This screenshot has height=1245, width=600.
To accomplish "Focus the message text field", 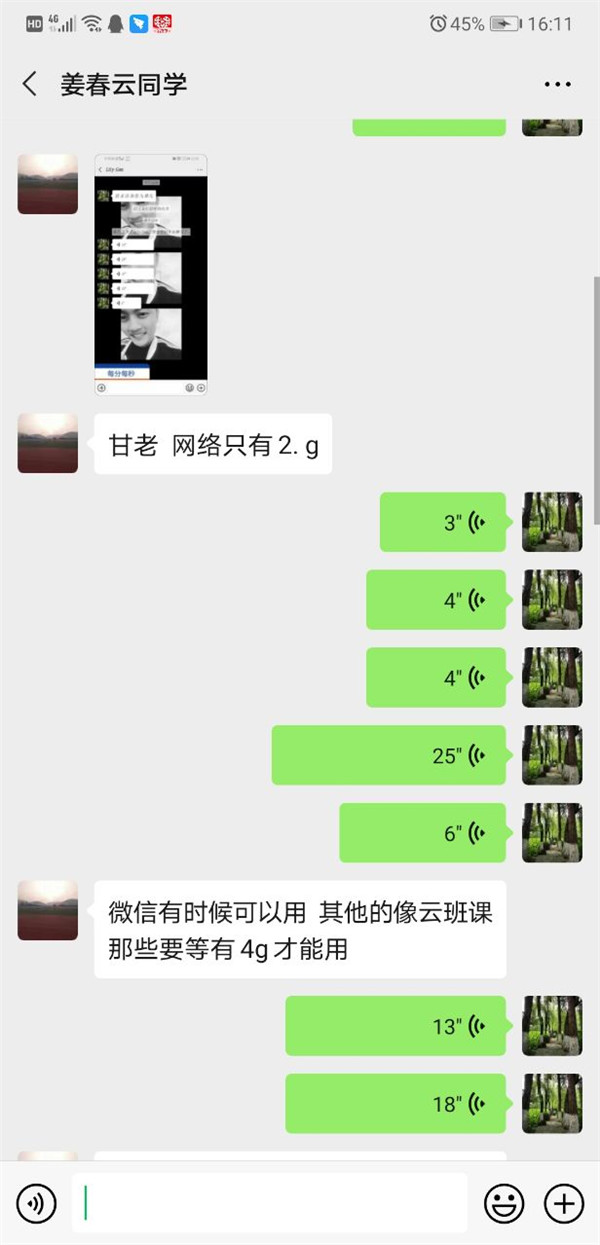I will 270,1203.
